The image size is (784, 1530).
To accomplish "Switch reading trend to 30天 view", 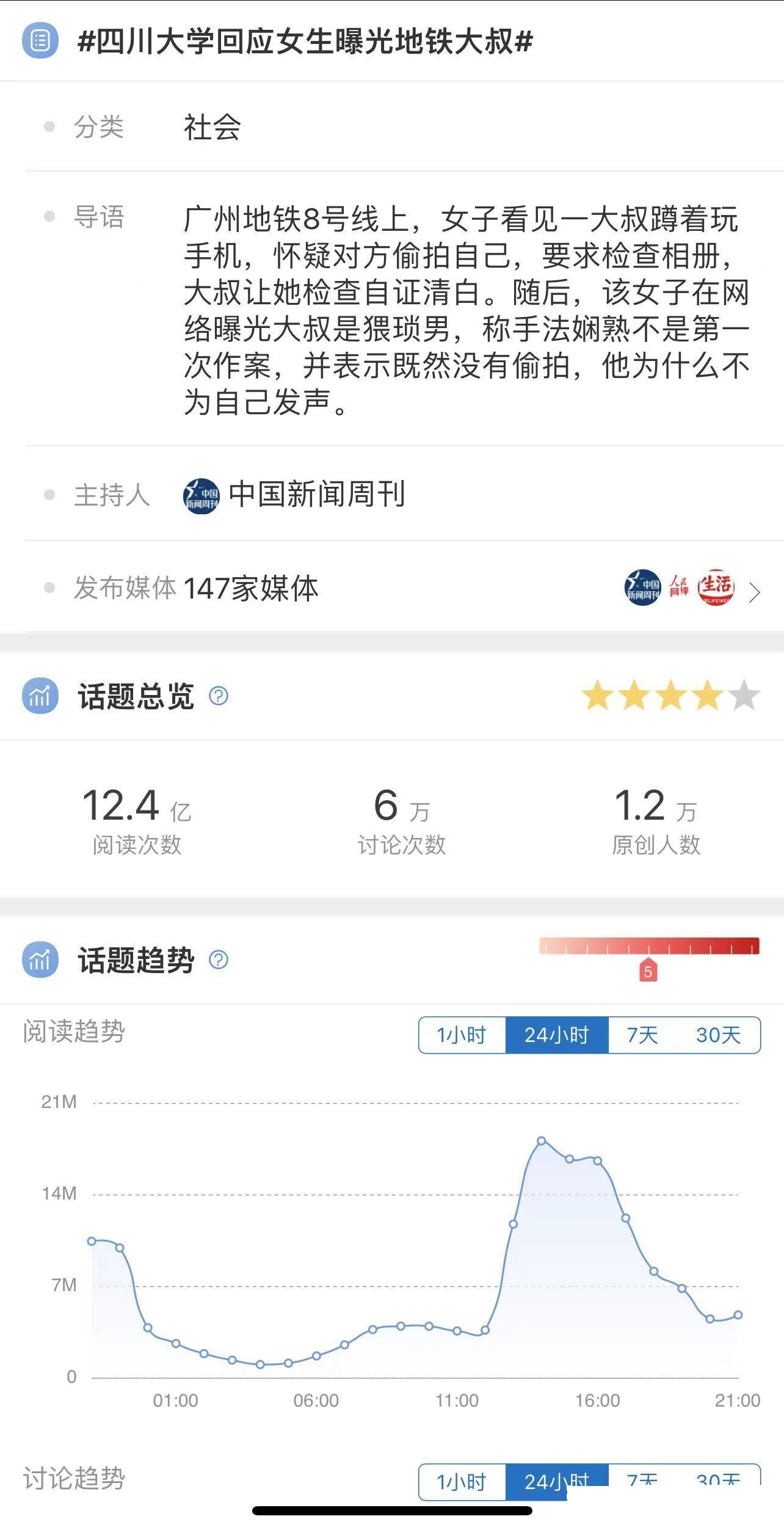I will [x=719, y=1035].
